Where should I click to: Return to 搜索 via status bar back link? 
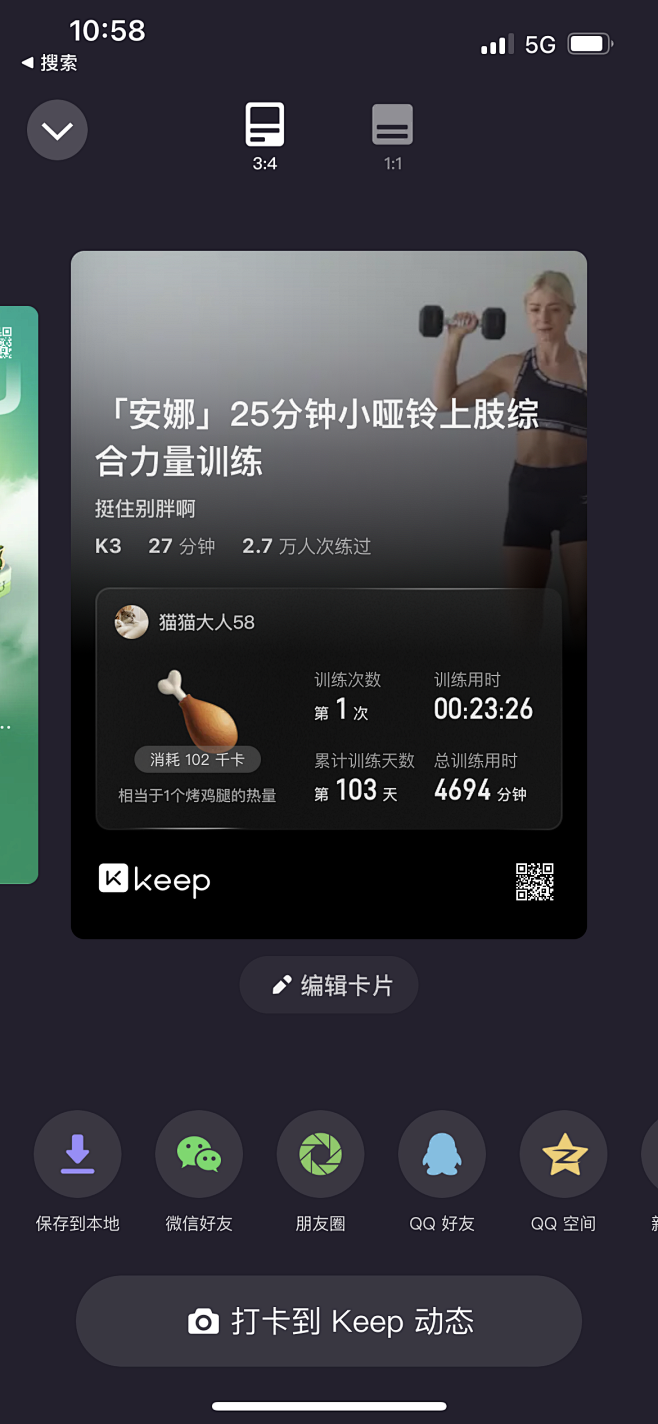coord(49,63)
